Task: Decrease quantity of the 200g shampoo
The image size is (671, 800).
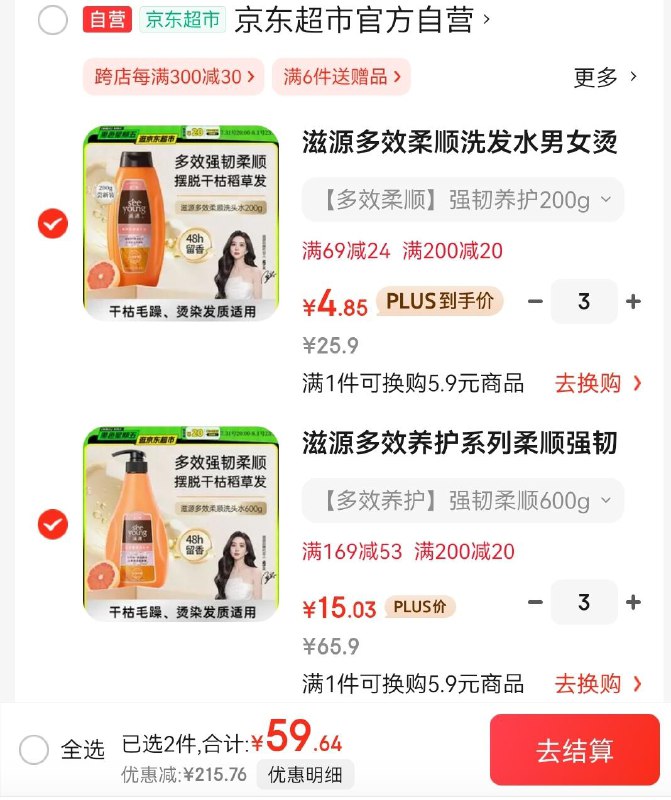Action: pyautogui.click(x=536, y=301)
